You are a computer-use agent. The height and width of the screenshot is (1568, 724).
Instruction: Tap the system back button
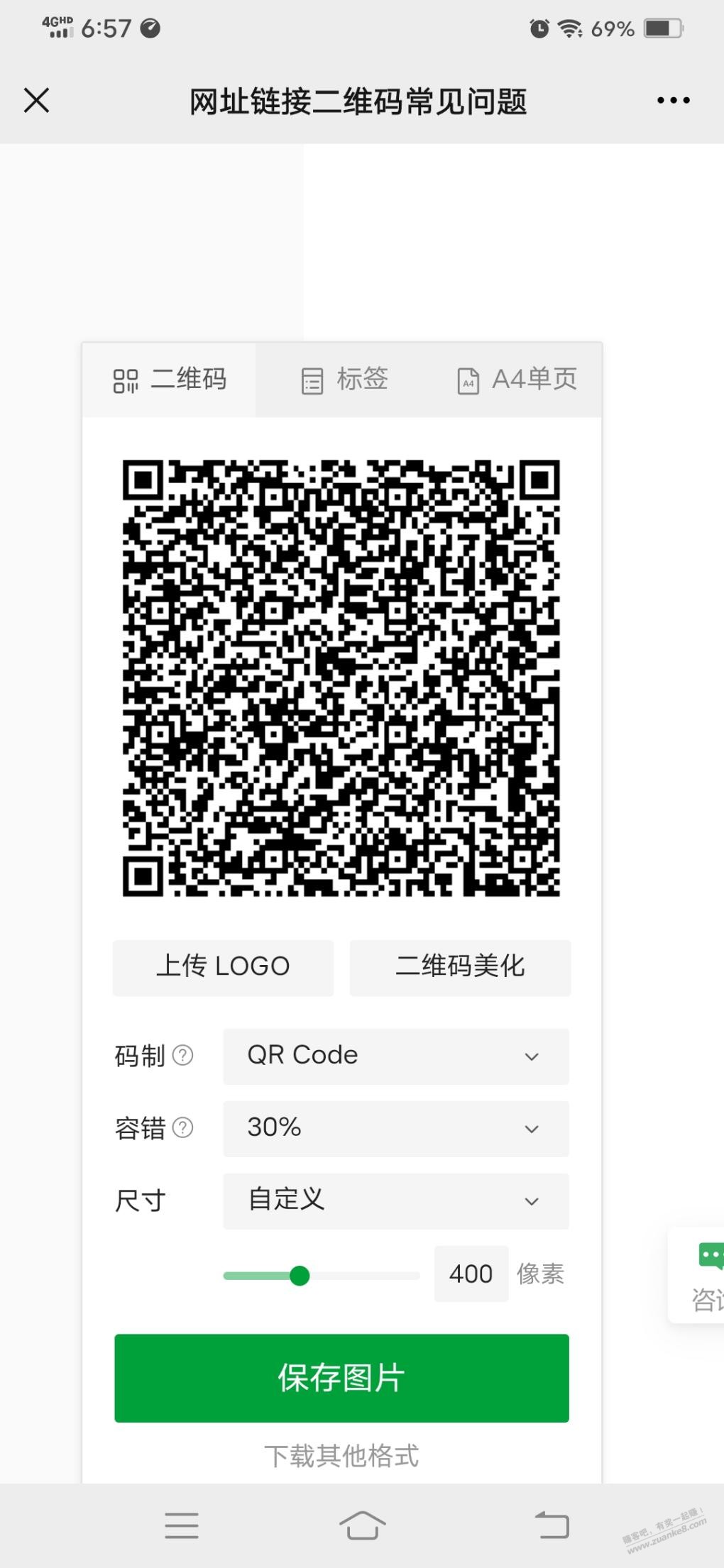552,1525
